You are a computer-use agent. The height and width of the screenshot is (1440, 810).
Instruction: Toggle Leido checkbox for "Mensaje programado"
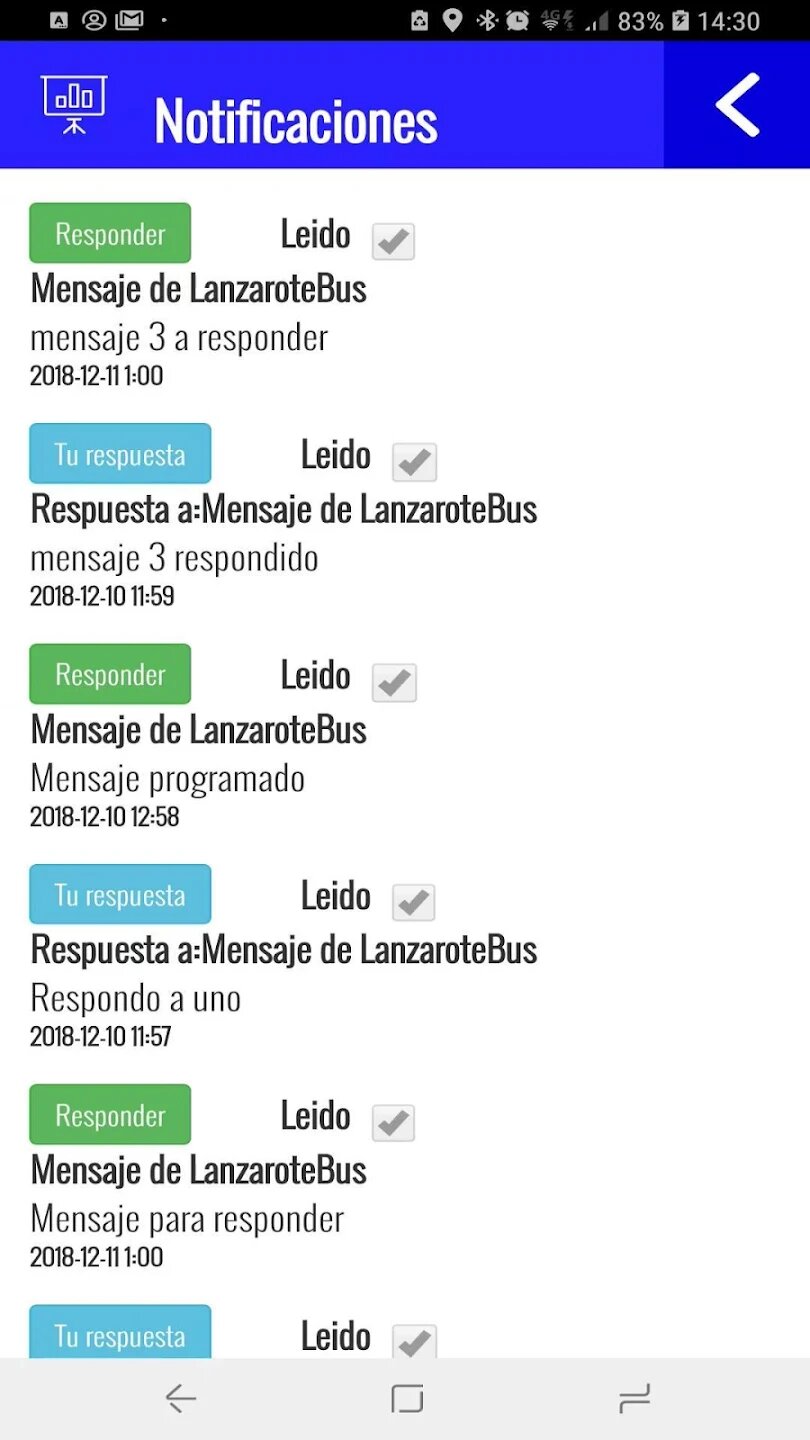[x=394, y=682]
